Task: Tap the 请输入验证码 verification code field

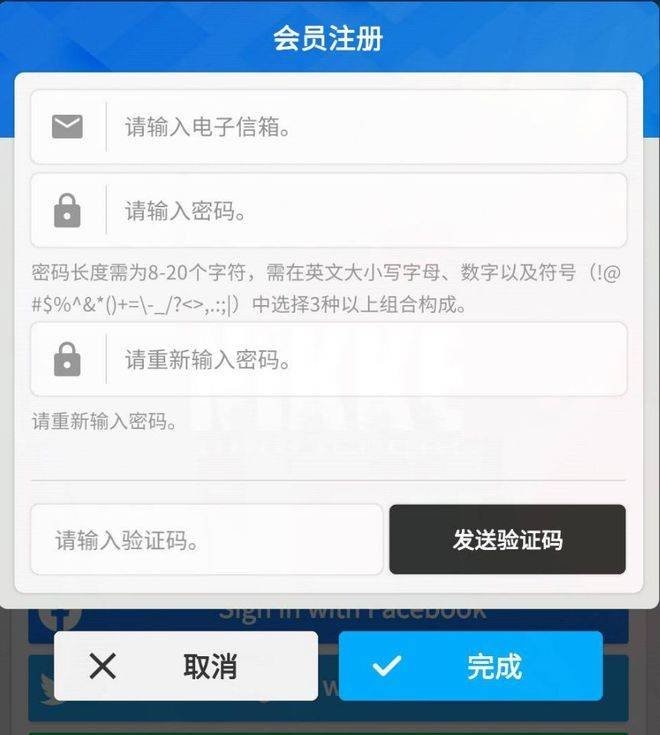Action: click(x=207, y=540)
